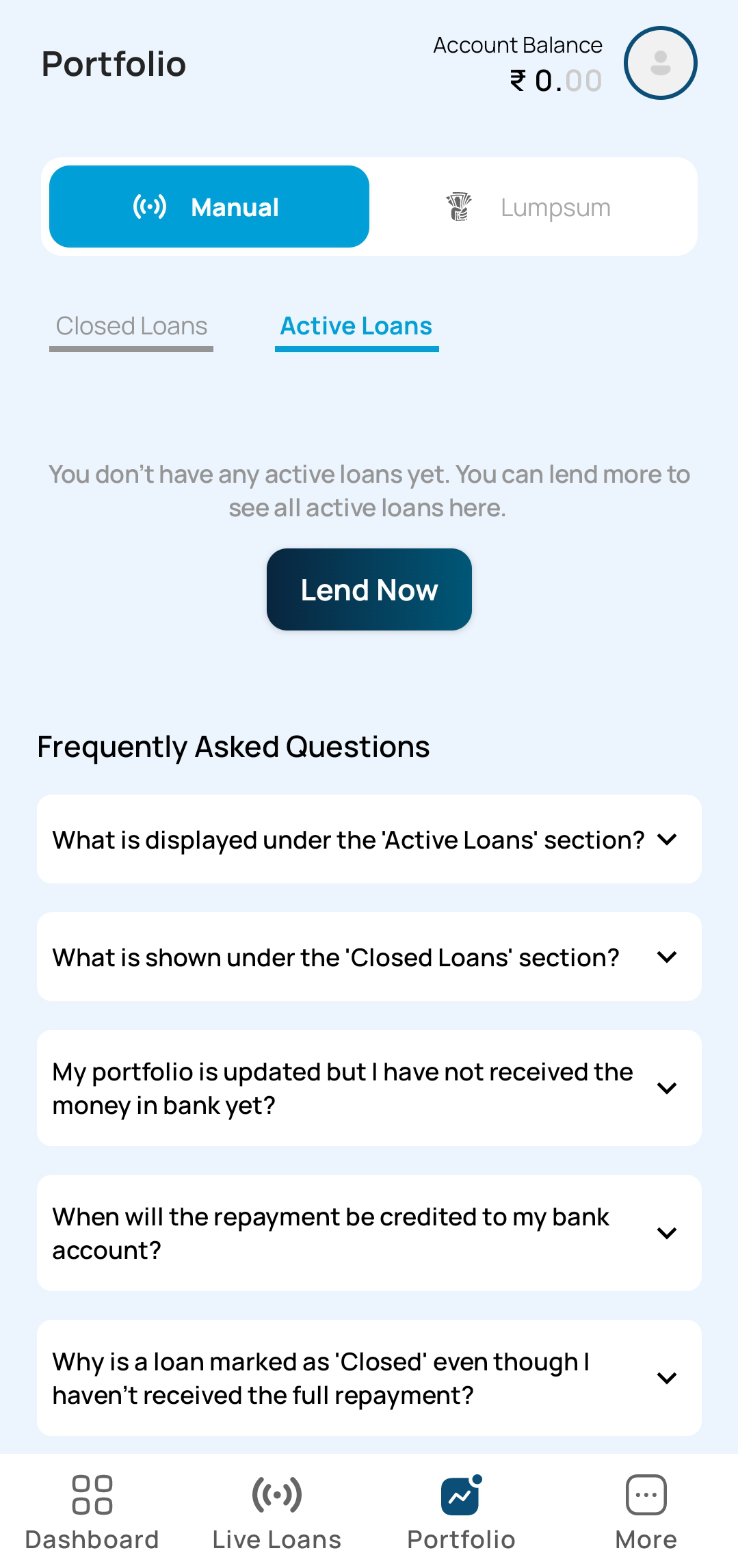
Task: Select the Manual lending signal icon
Action: 150,207
